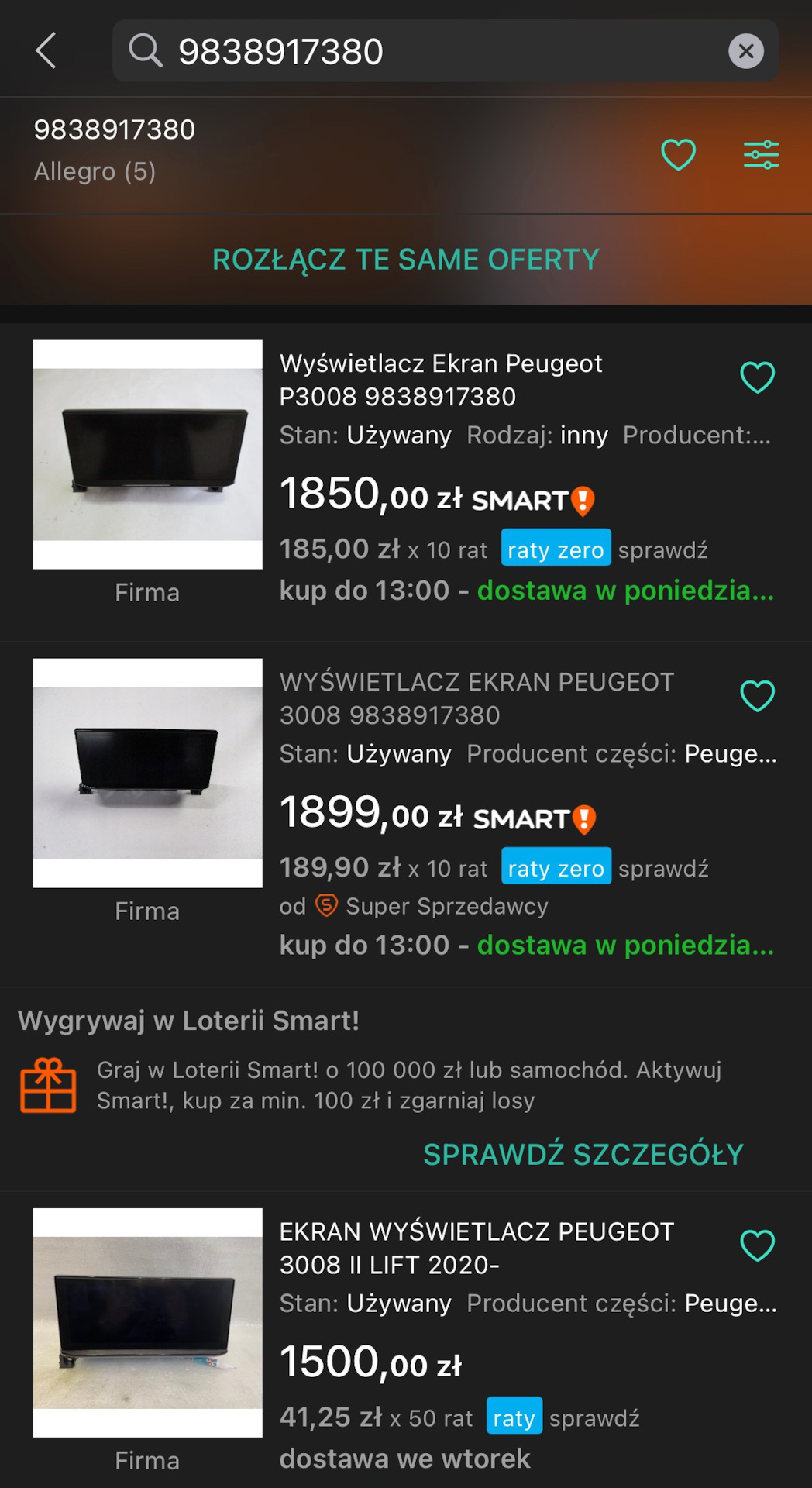Save this search with the heart icon
This screenshot has width=812, height=1488.
pyautogui.click(x=678, y=153)
